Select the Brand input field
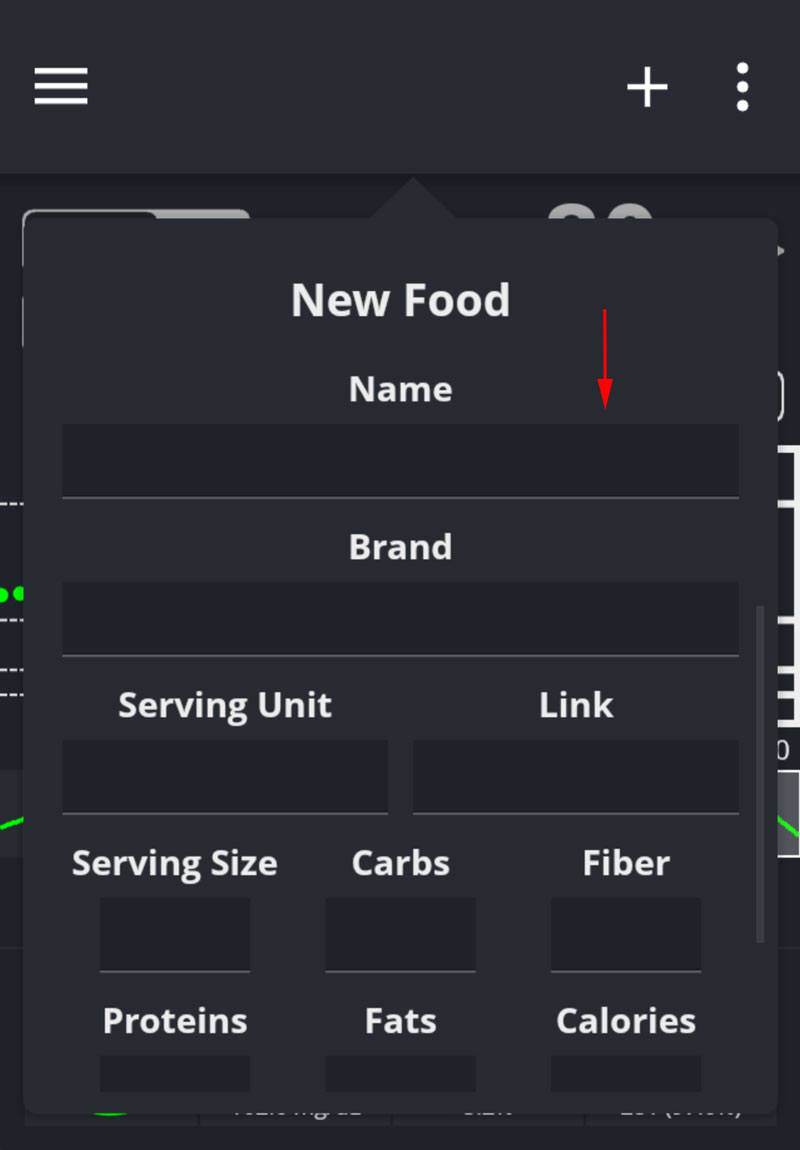800x1150 pixels. [x=400, y=618]
